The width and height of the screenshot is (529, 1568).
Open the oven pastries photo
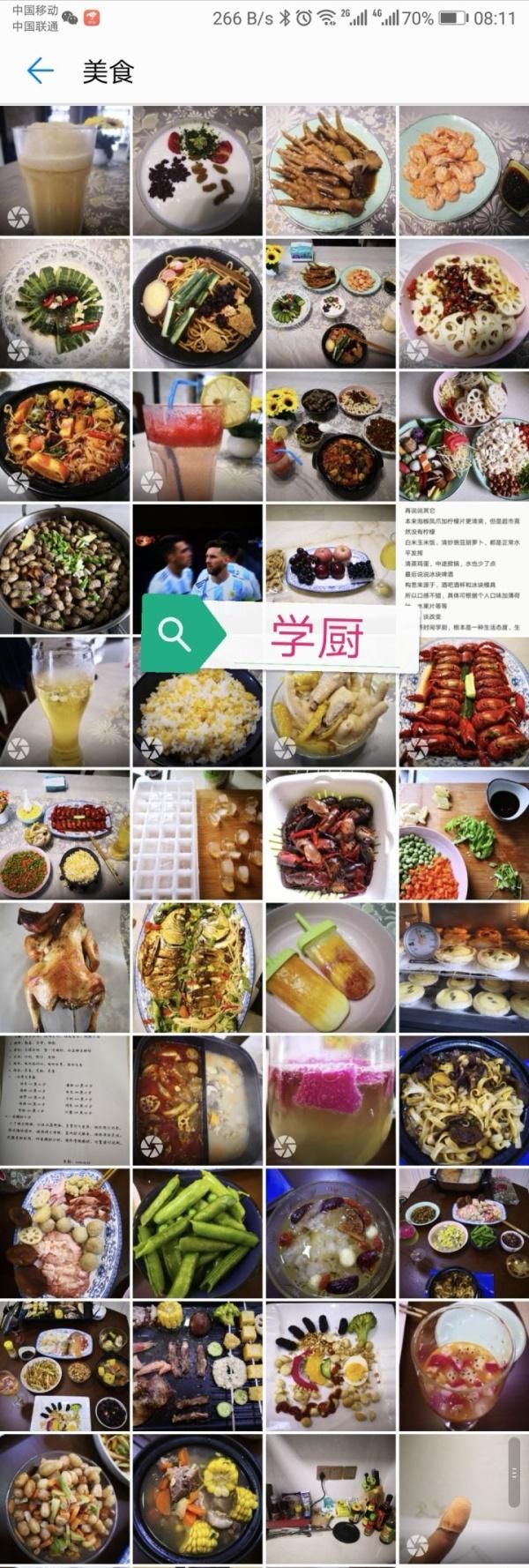[463, 967]
